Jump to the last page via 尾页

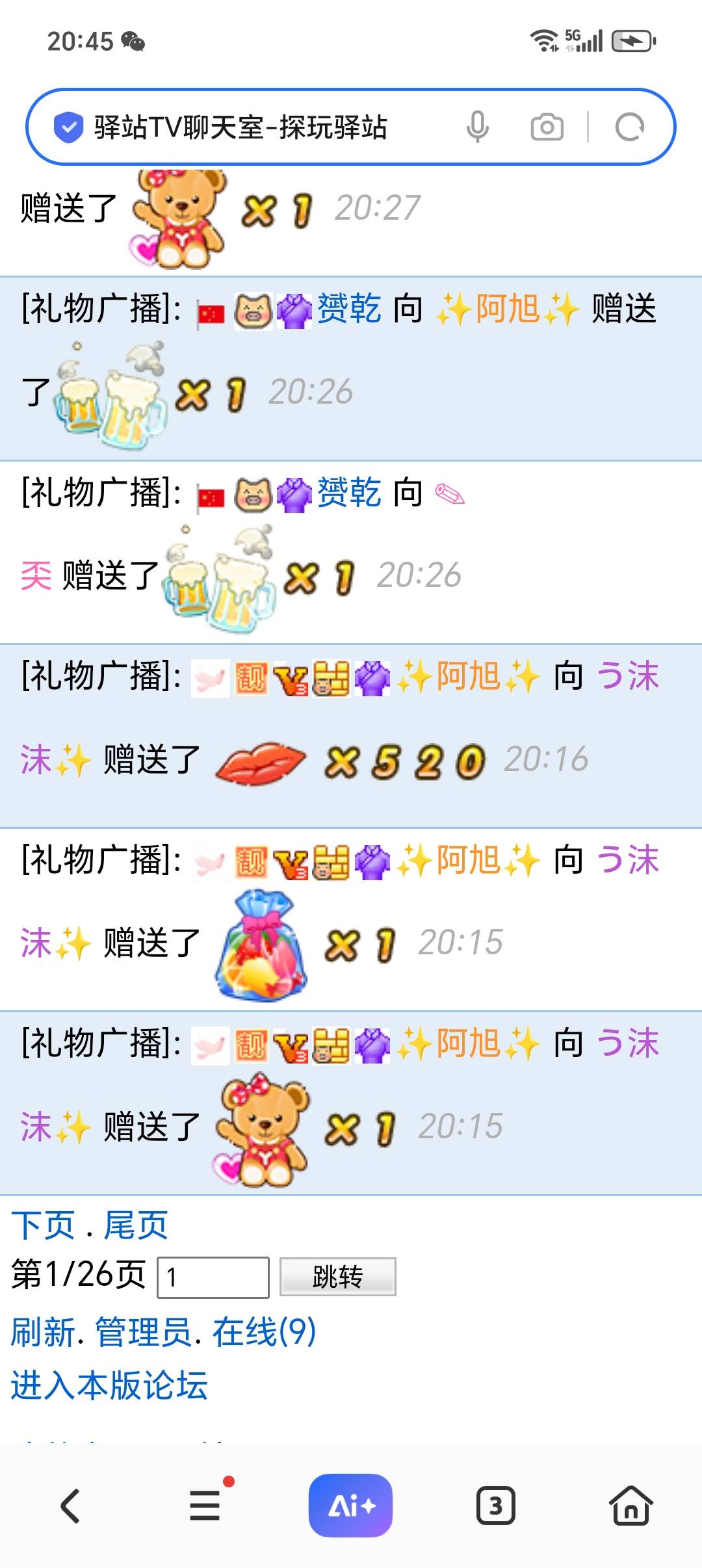[x=136, y=1225]
